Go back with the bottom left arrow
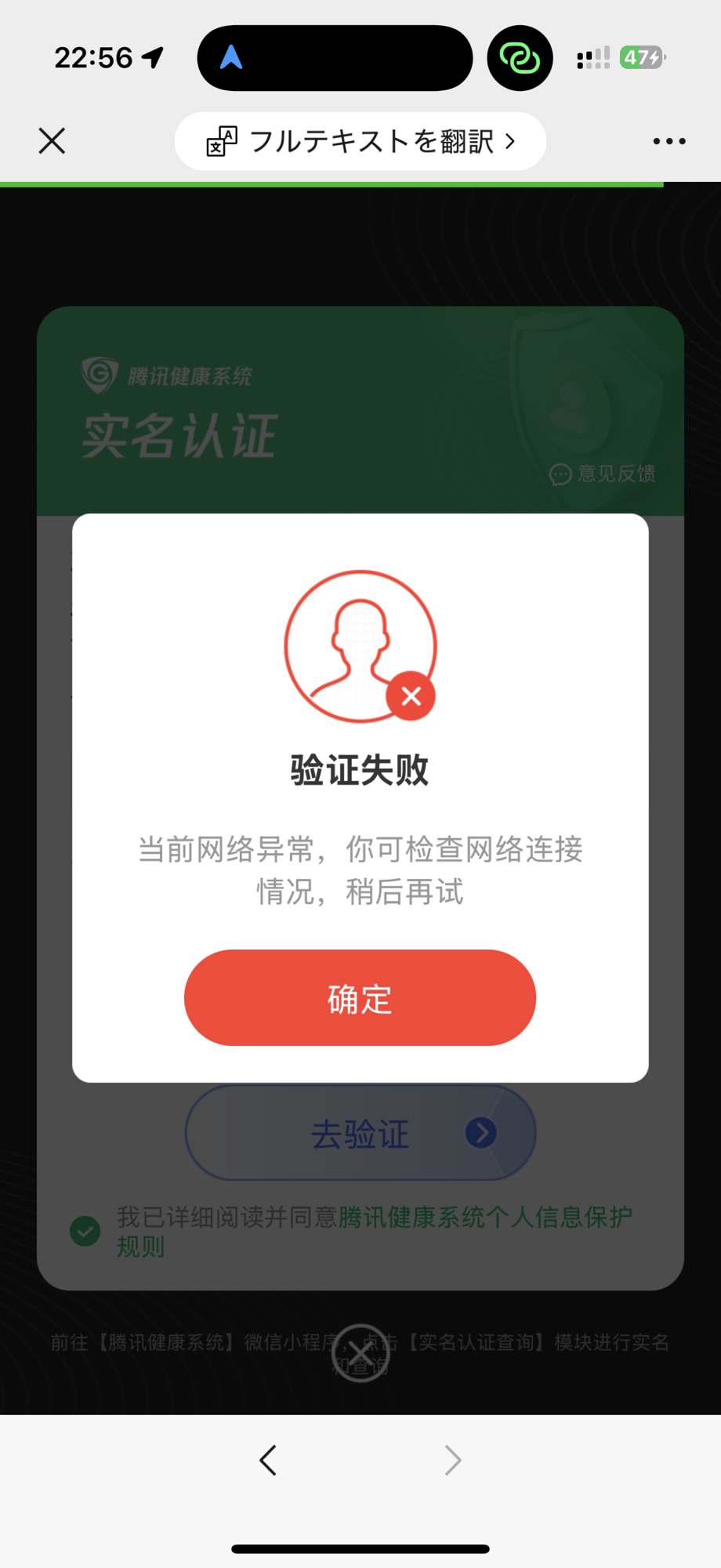 point(268,1460)
